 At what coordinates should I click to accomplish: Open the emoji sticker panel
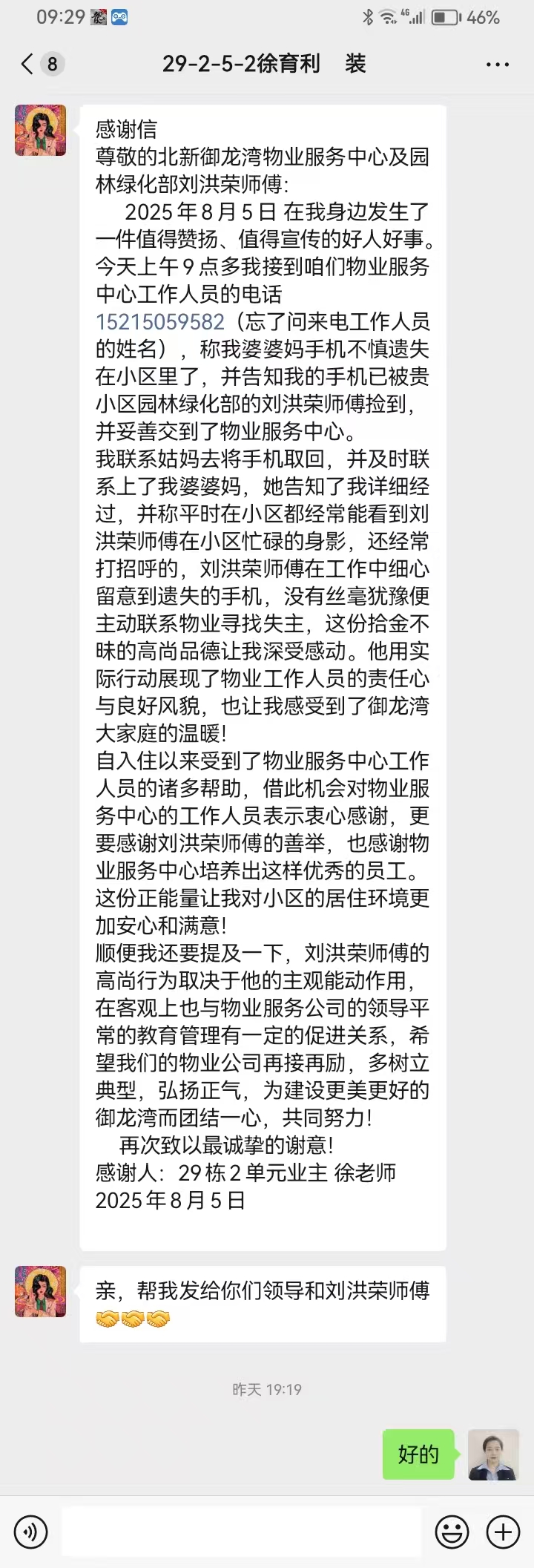click(x=451, y=1531)
